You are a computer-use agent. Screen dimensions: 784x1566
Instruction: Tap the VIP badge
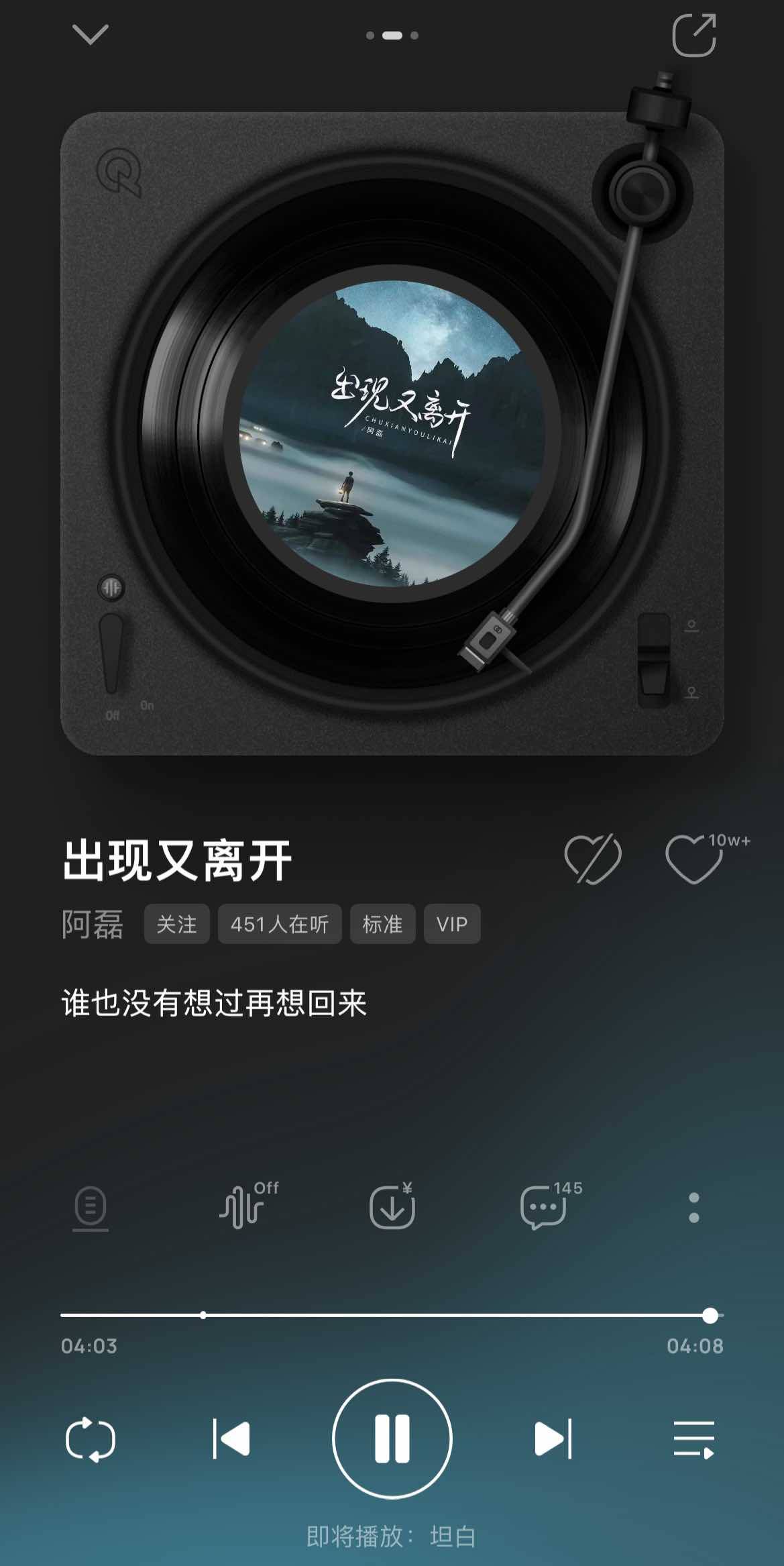coord(452,924)
